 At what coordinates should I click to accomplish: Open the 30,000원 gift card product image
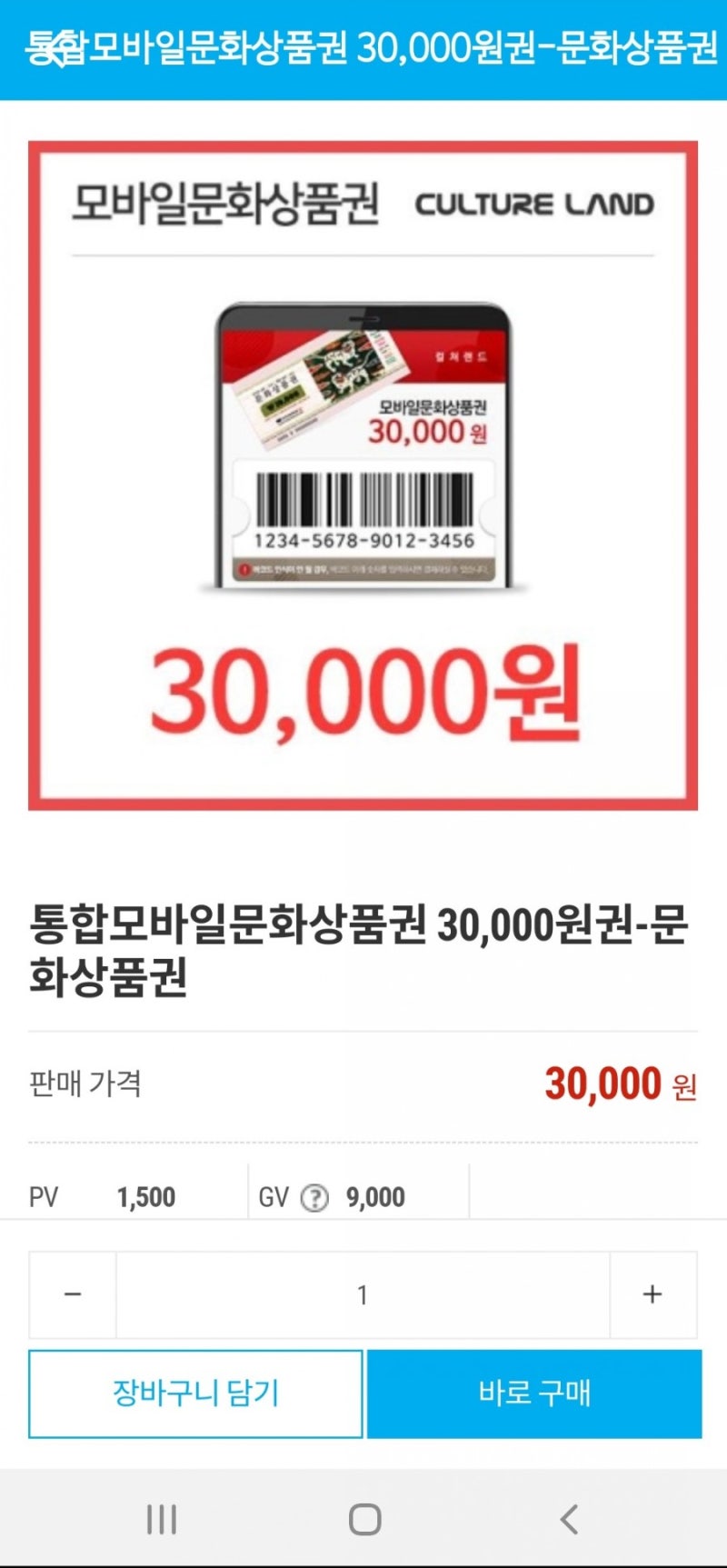pos(363,475)
